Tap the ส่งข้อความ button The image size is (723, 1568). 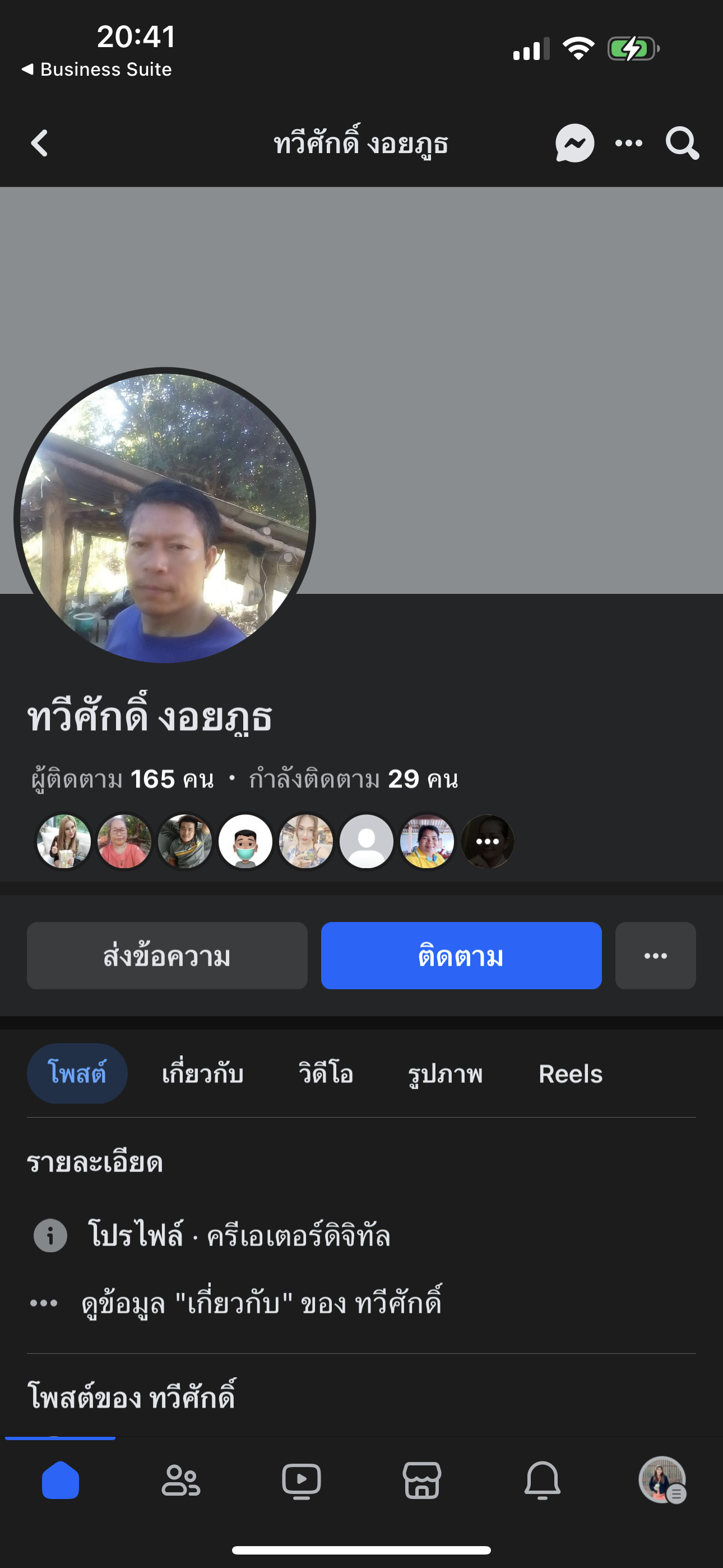point(167,956)
